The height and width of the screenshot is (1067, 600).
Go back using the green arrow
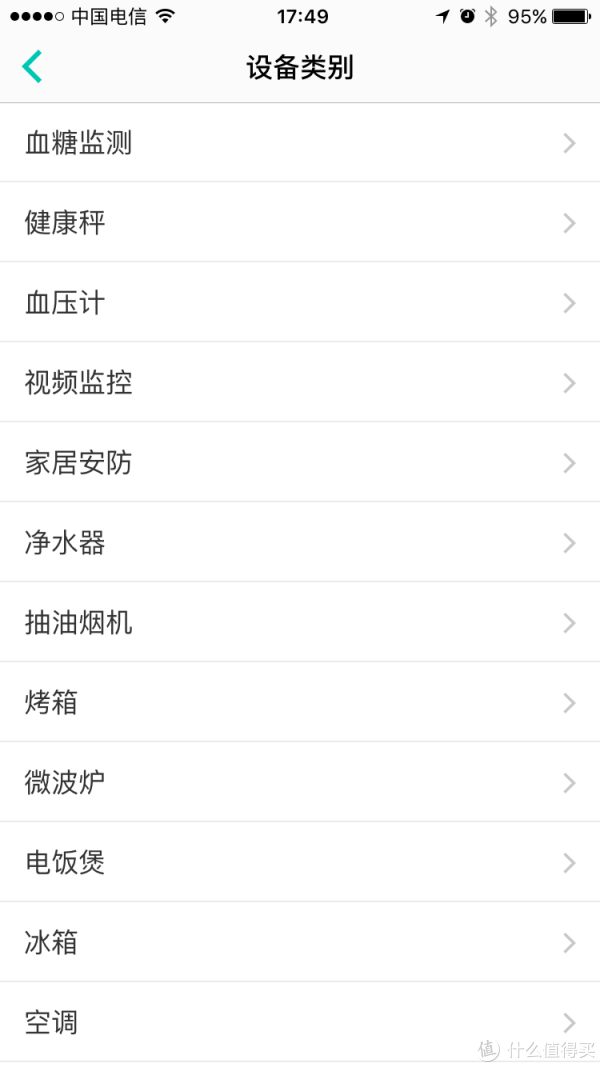coord(32,67)
